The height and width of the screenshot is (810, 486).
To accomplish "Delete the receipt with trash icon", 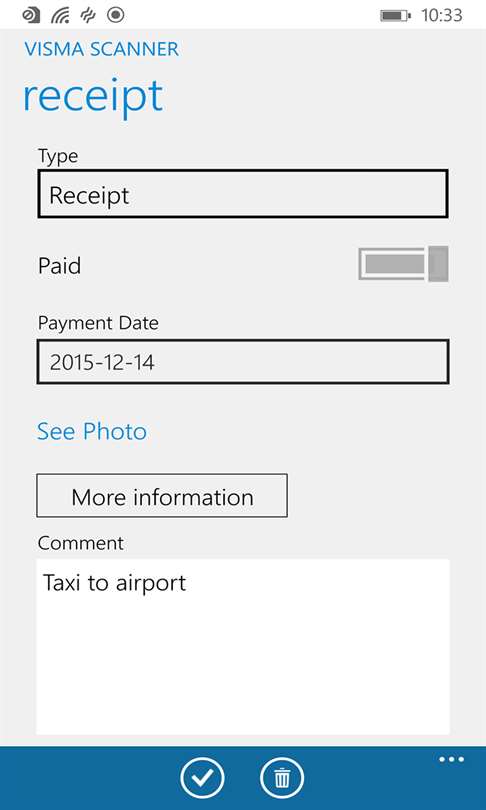I will (x=282, y=778).
